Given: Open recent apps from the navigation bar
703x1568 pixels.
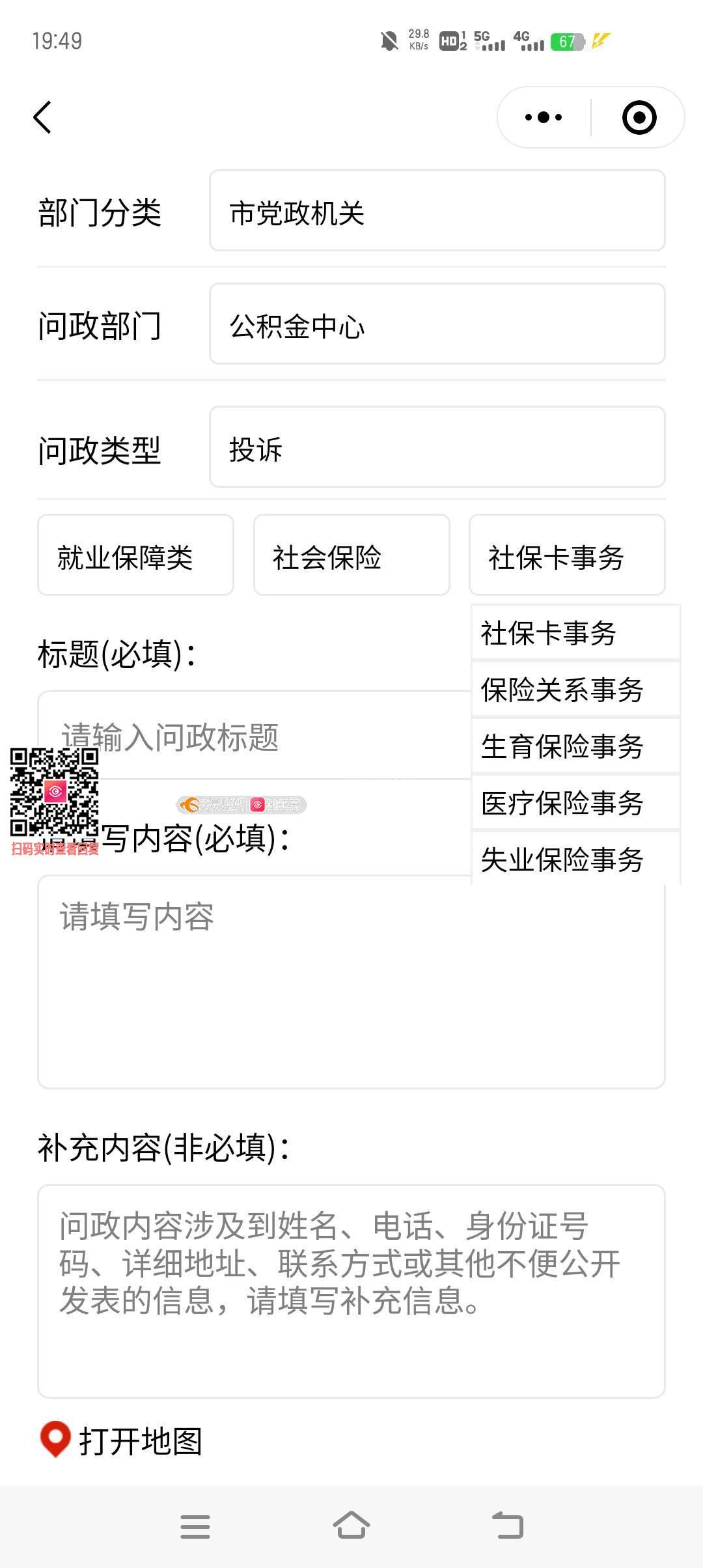Looking at the screenshot, I should pyautogui.click(x=195, y=1526).
